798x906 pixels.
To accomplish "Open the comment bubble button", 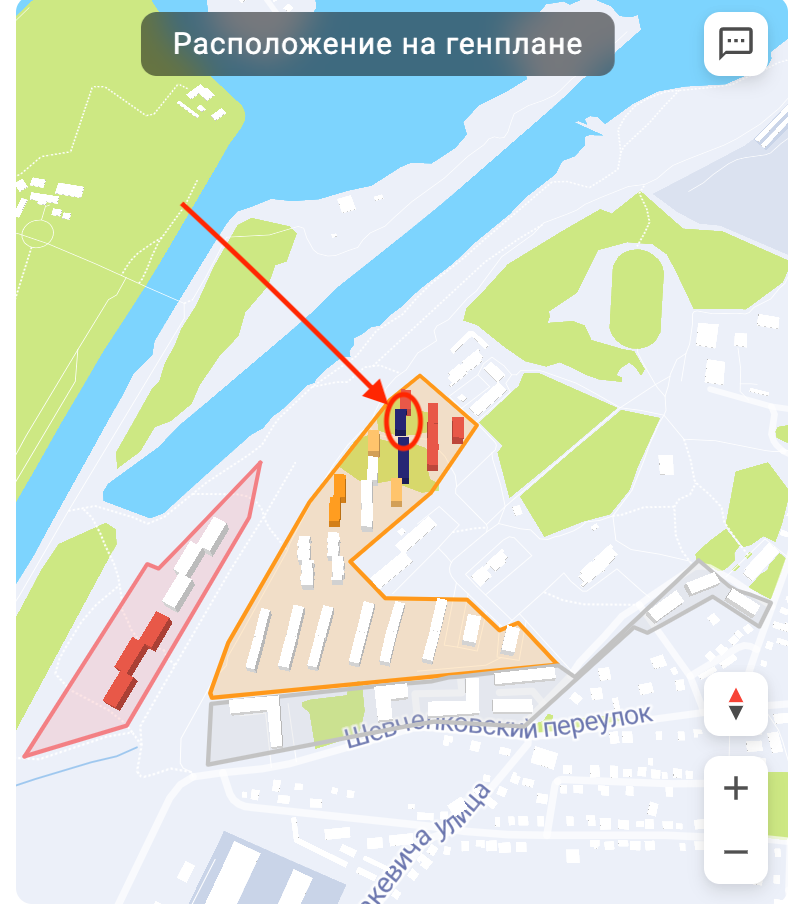I will pyautogui.click(x=736, y=43).
